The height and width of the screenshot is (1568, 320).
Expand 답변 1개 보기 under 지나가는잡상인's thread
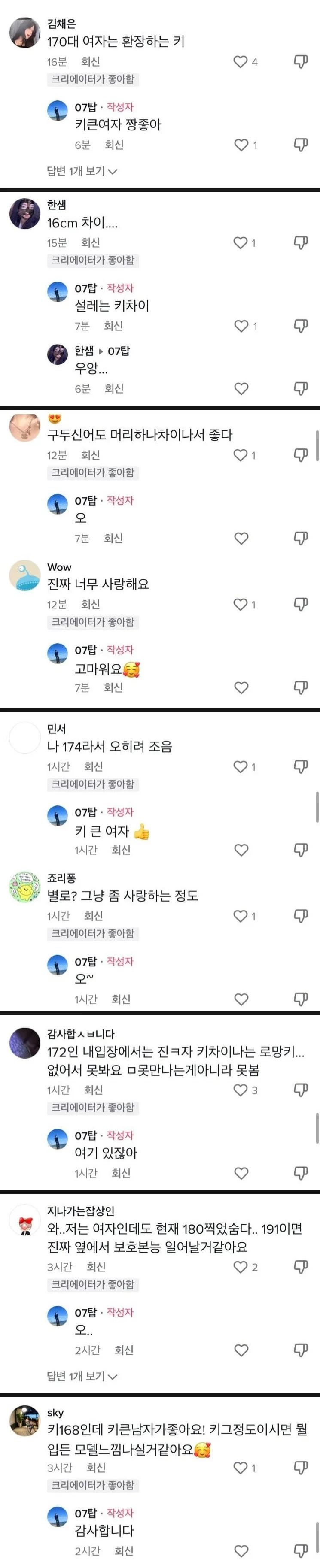point(82,1376)
